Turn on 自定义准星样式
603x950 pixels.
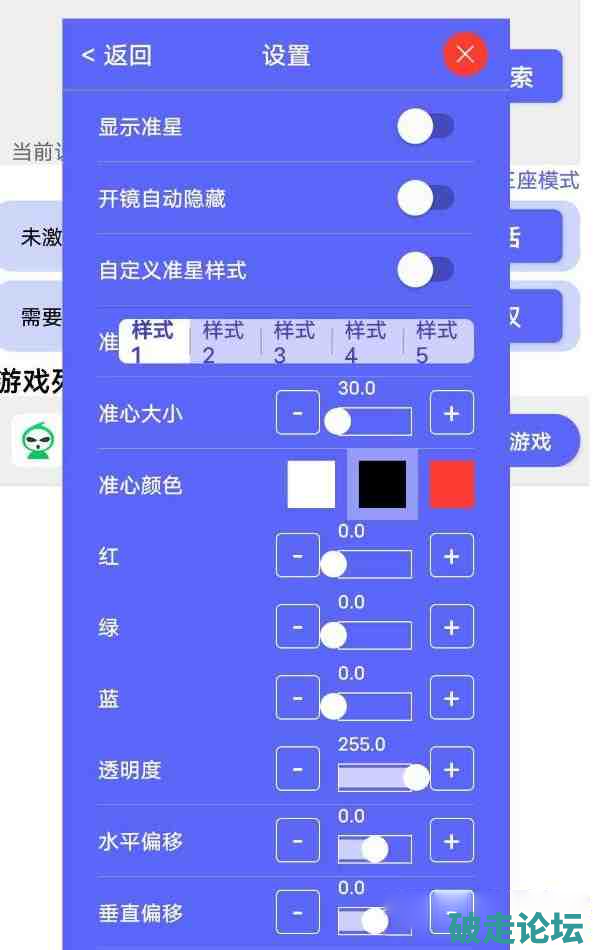click(x=426, y=269)
